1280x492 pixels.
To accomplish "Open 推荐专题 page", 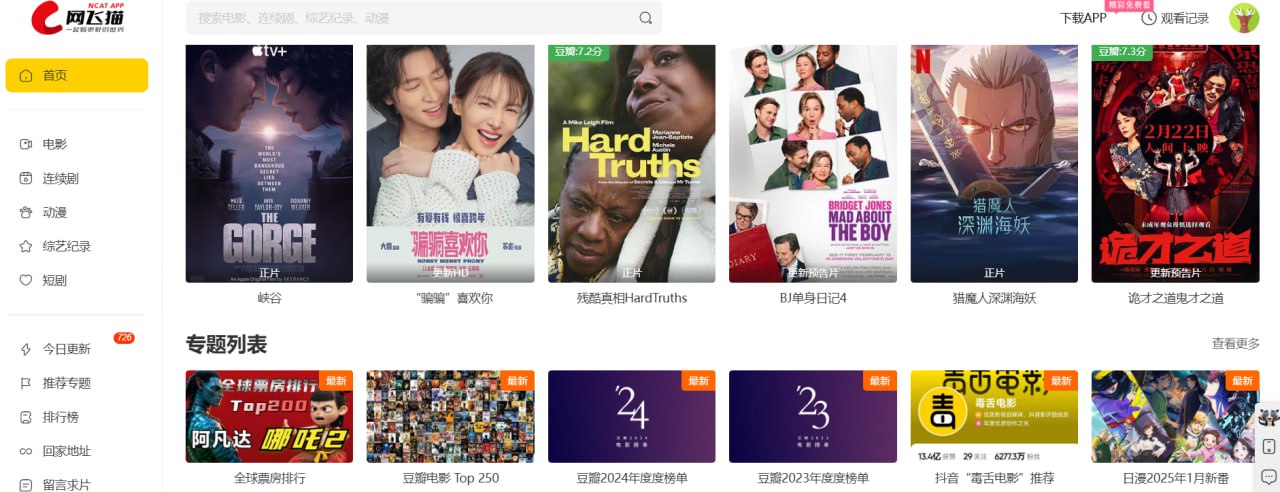I will tap(66, 383).
